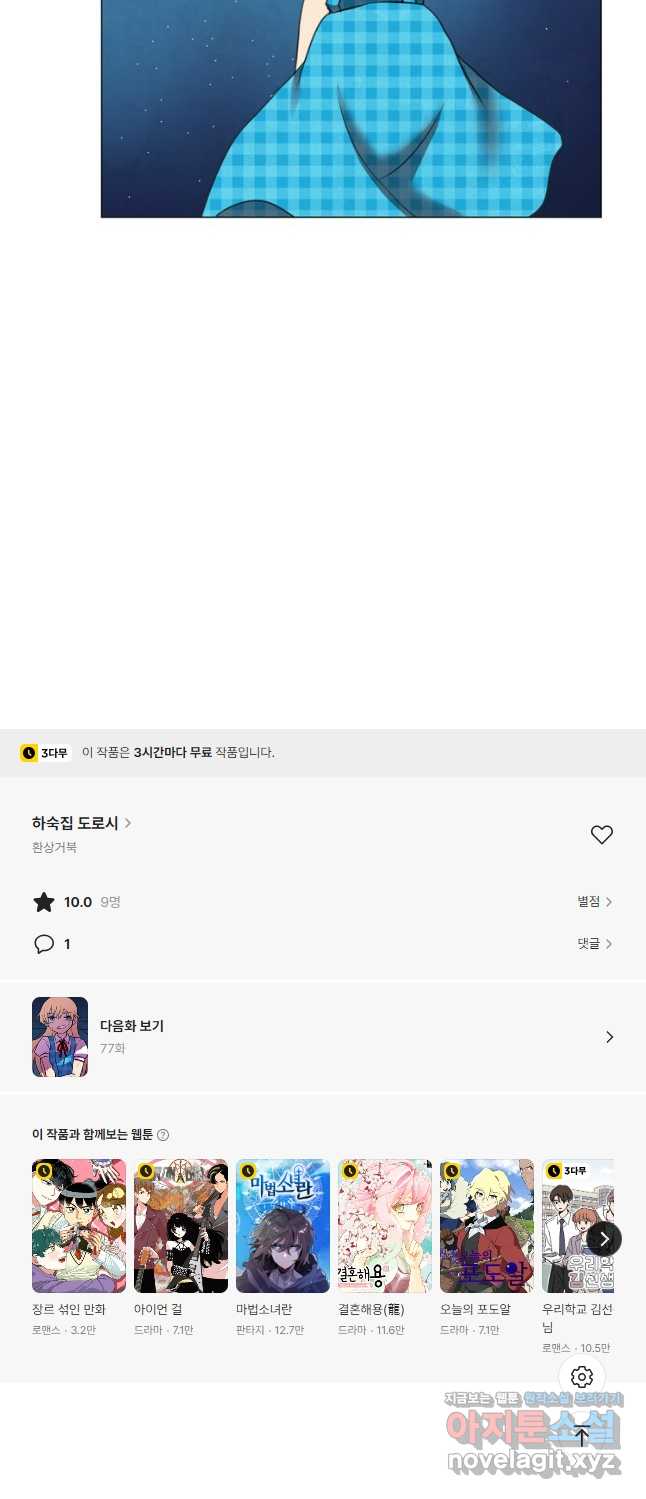Open 마법소녀란 webtoon
646x1499 pixels.
tap(283, 1226)
